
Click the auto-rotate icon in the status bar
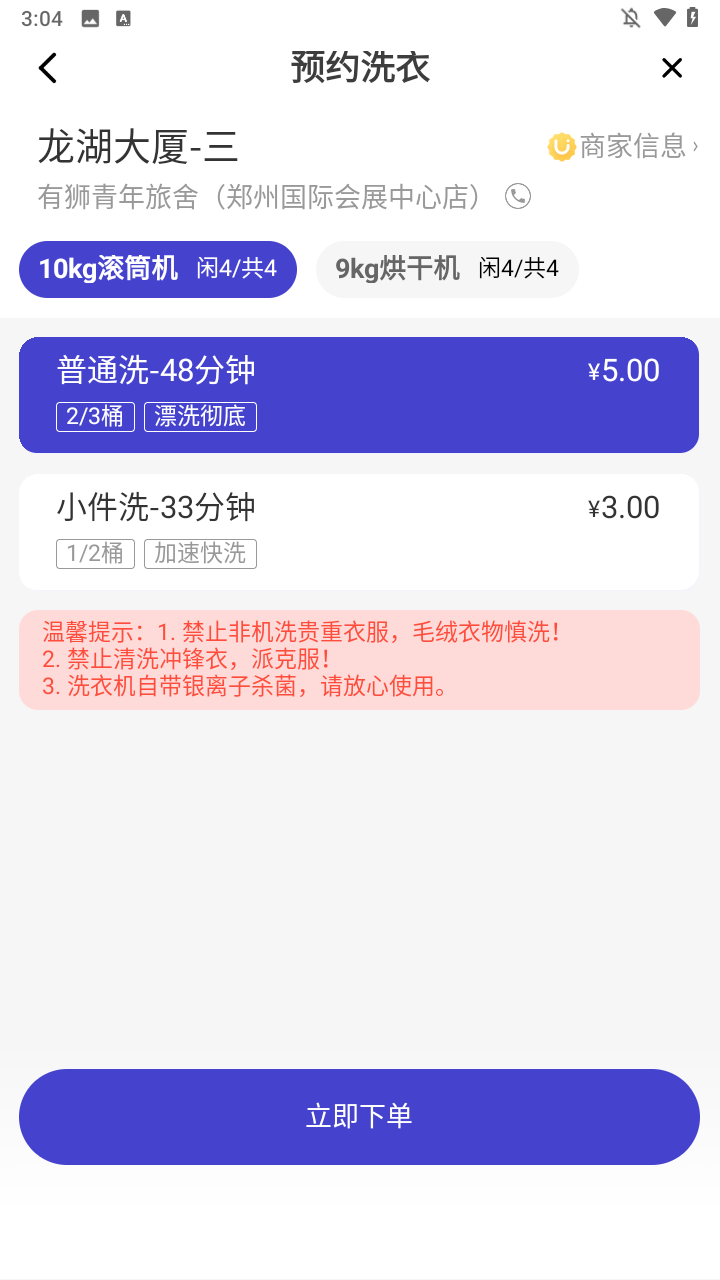click(x=124, y=17)
